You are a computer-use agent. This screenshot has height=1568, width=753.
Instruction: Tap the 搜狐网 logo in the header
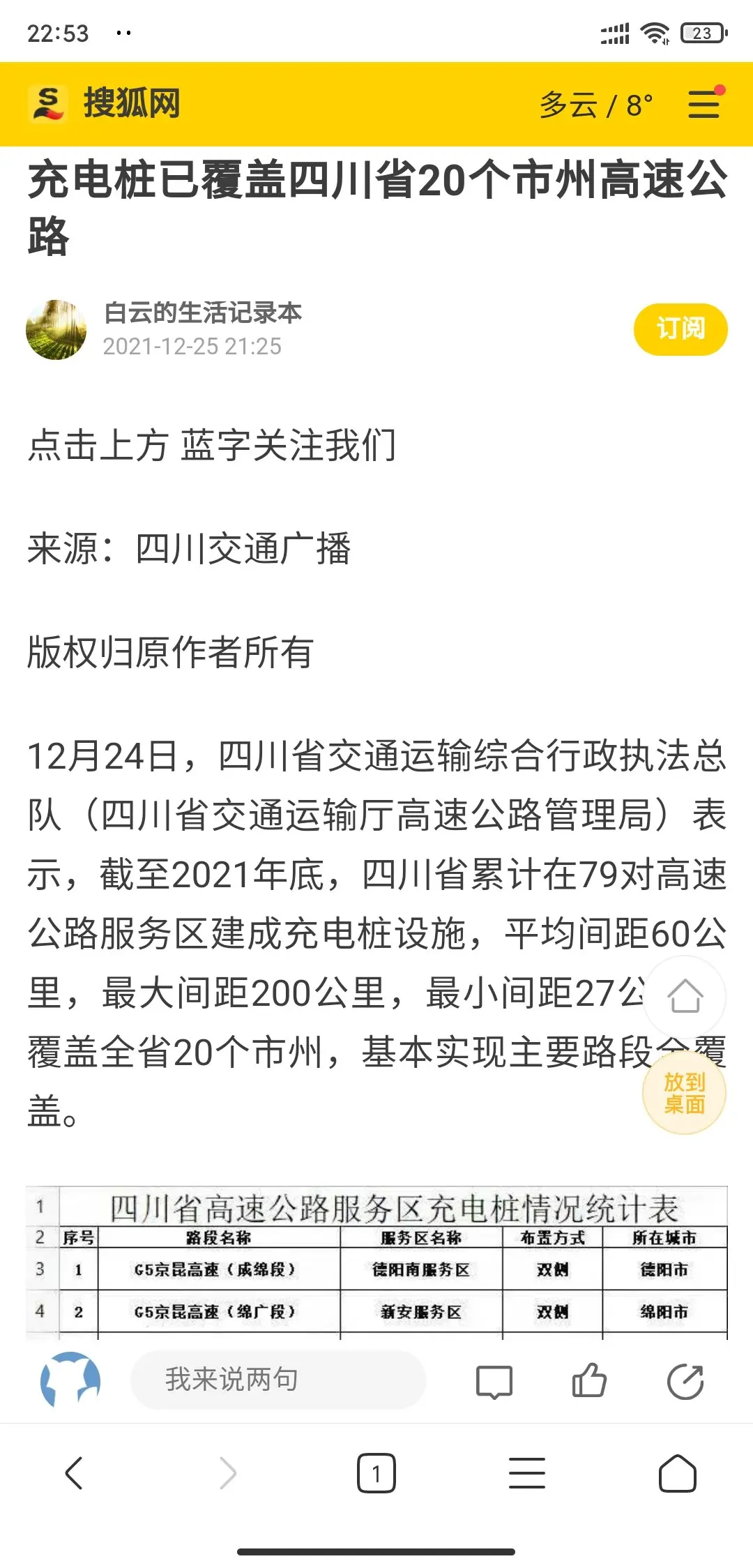tap(105, 103)
